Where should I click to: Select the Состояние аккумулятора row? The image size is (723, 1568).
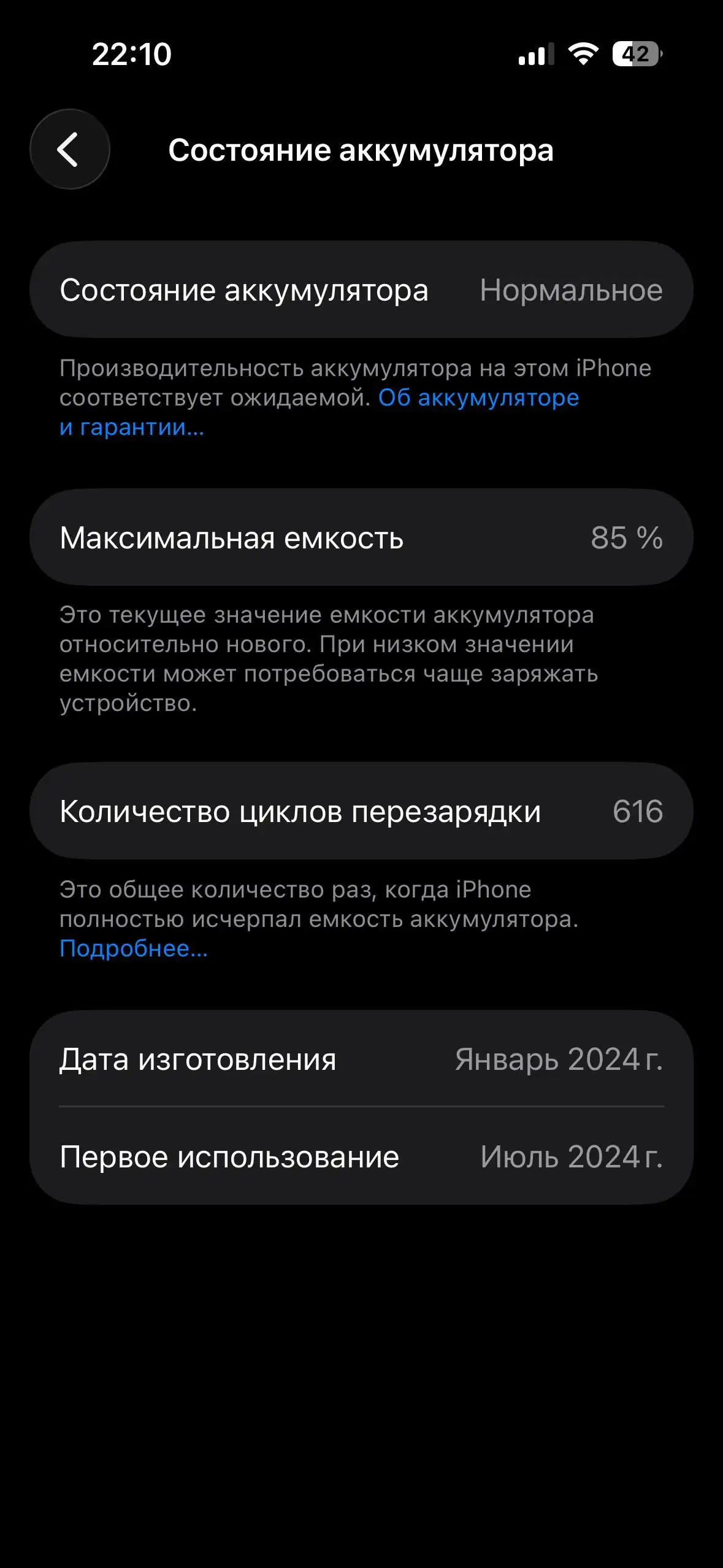(362, 290)
